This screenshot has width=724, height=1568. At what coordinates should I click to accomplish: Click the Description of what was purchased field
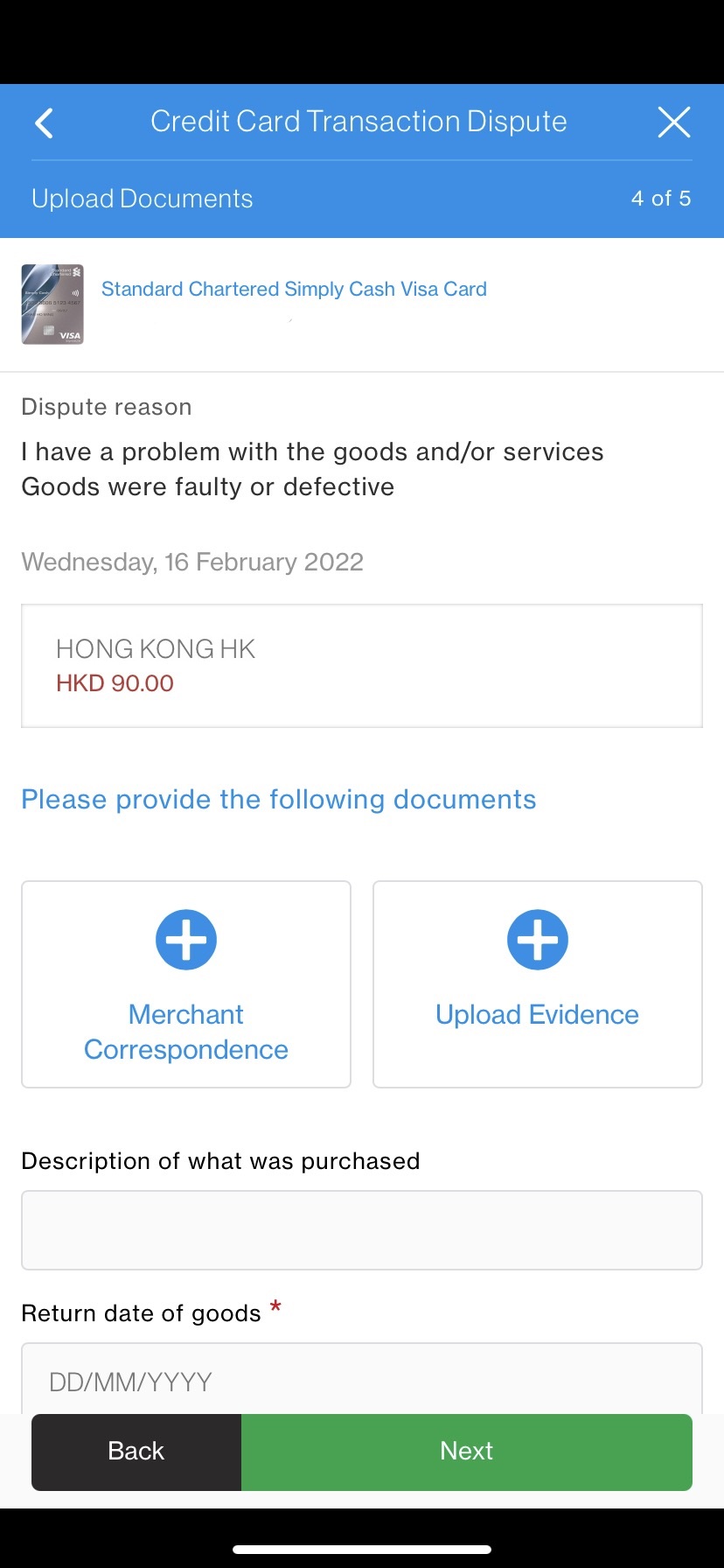pos(362,1229)
